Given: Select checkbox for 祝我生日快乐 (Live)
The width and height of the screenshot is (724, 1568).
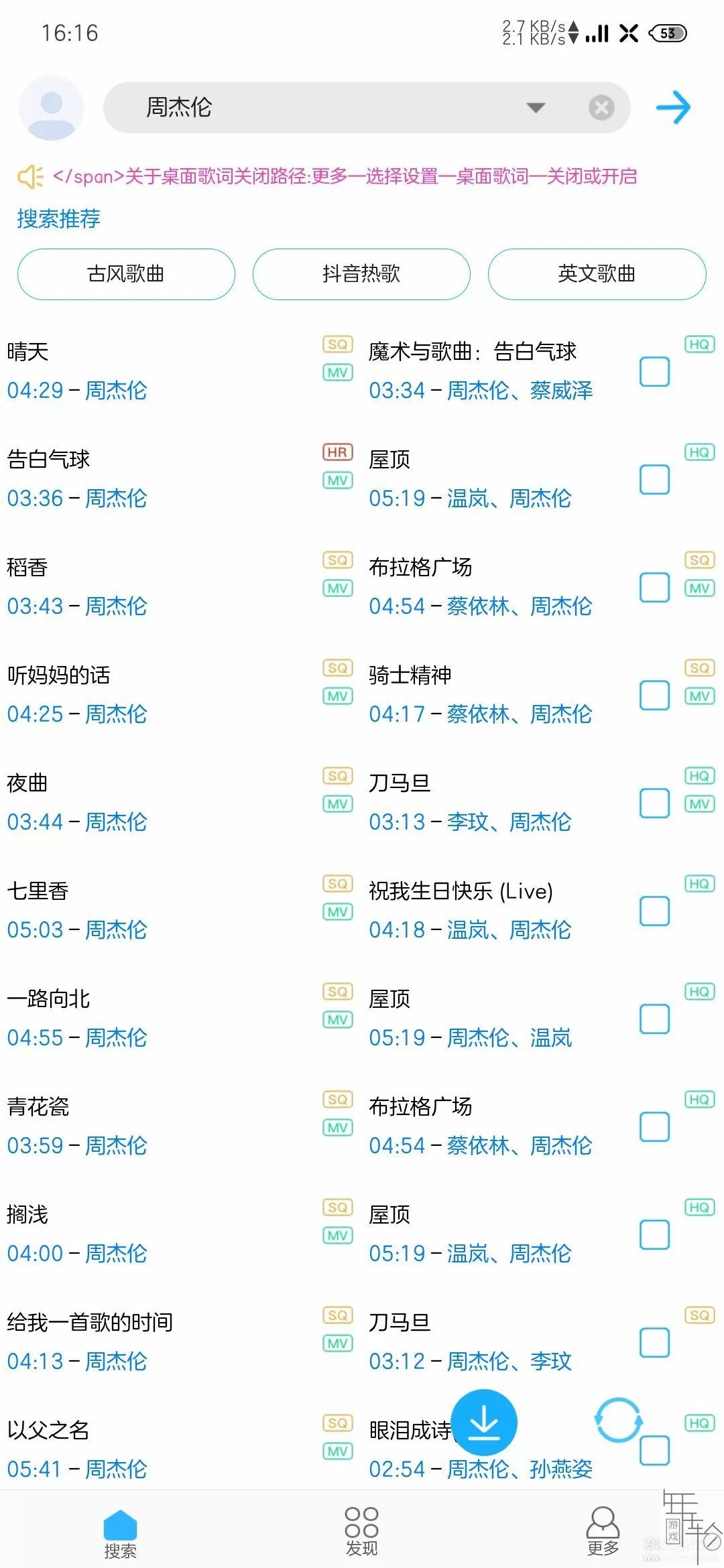Looking at the screenshot, I should pyautogui.click(x=654, y=911).
